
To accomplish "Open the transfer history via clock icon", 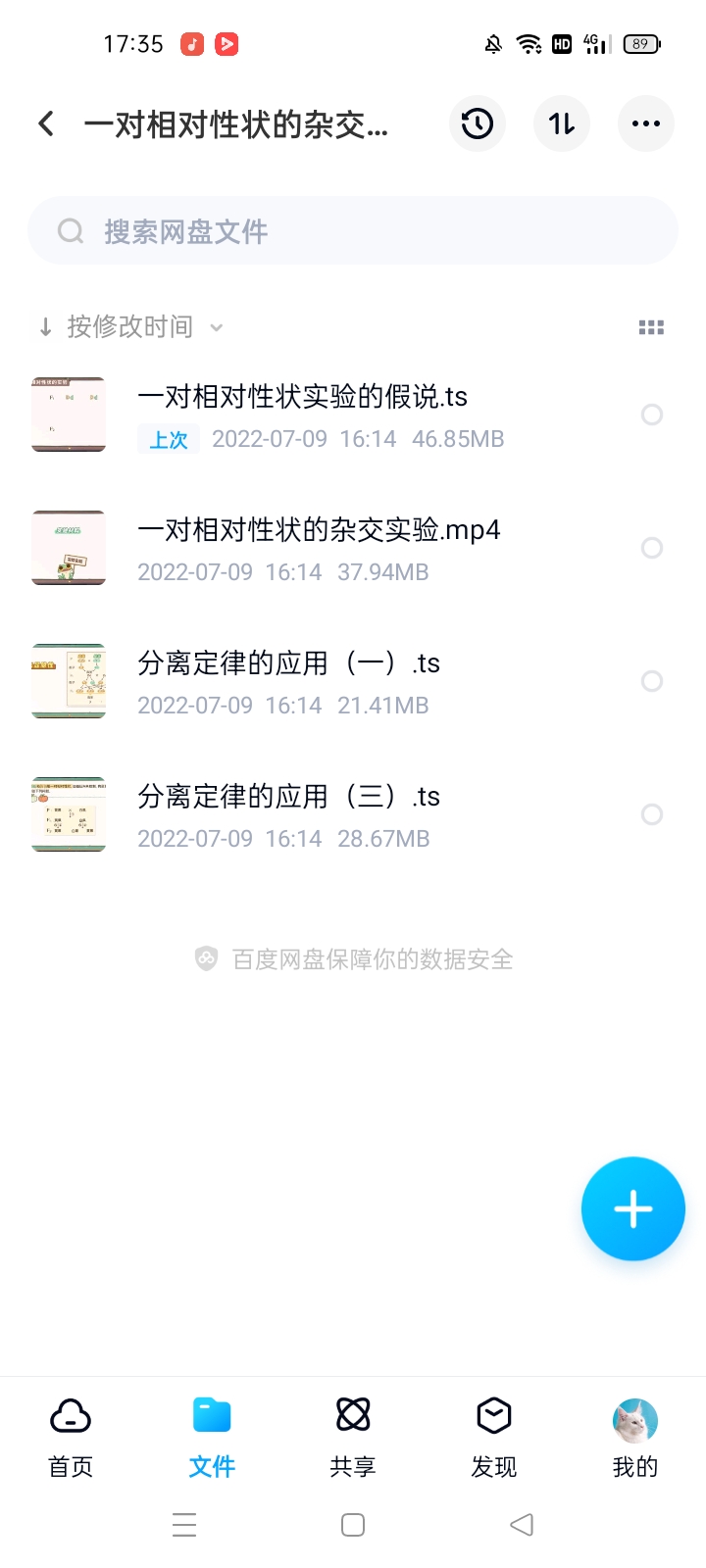I will [x=478, y=123].
